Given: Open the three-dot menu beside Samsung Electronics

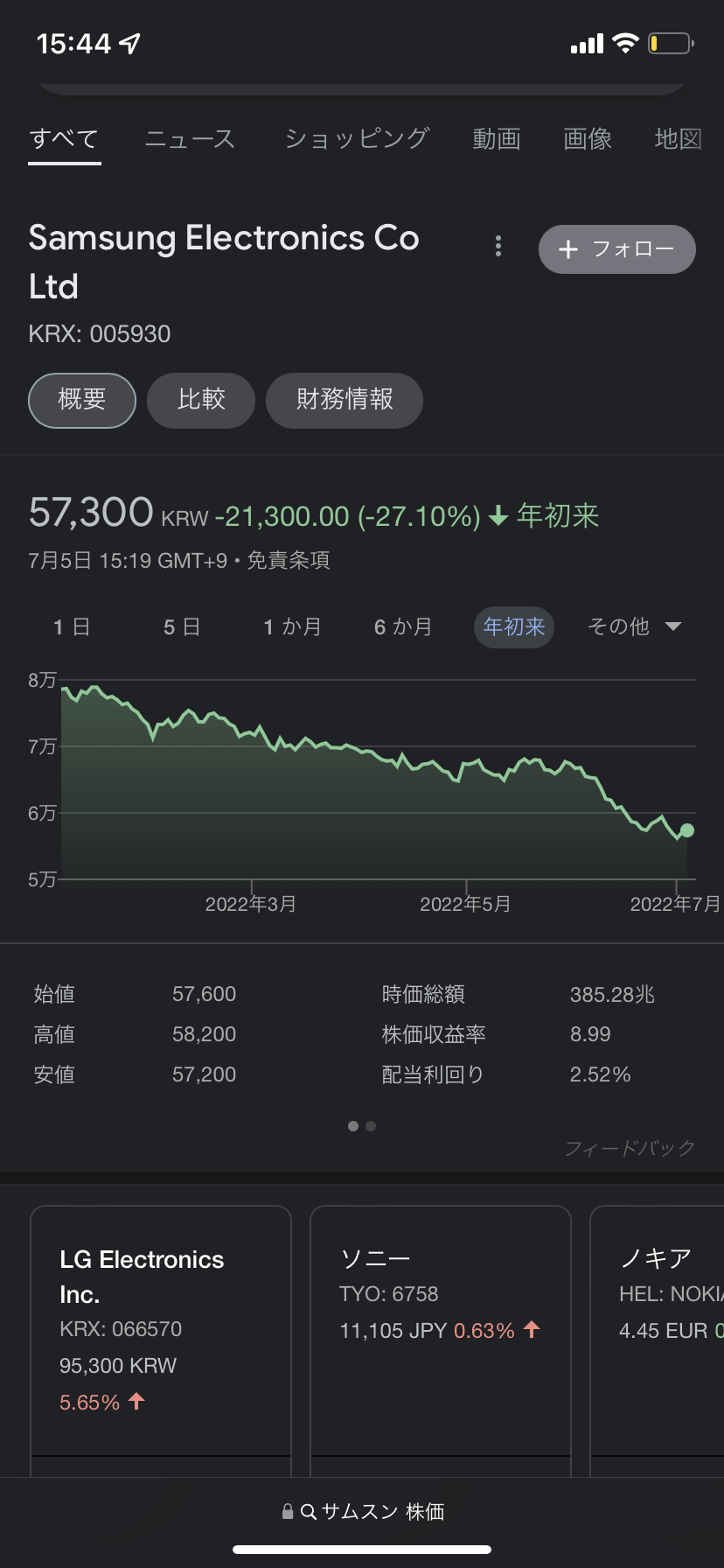Looking at the screenshot, I should [x=498, y=247].
